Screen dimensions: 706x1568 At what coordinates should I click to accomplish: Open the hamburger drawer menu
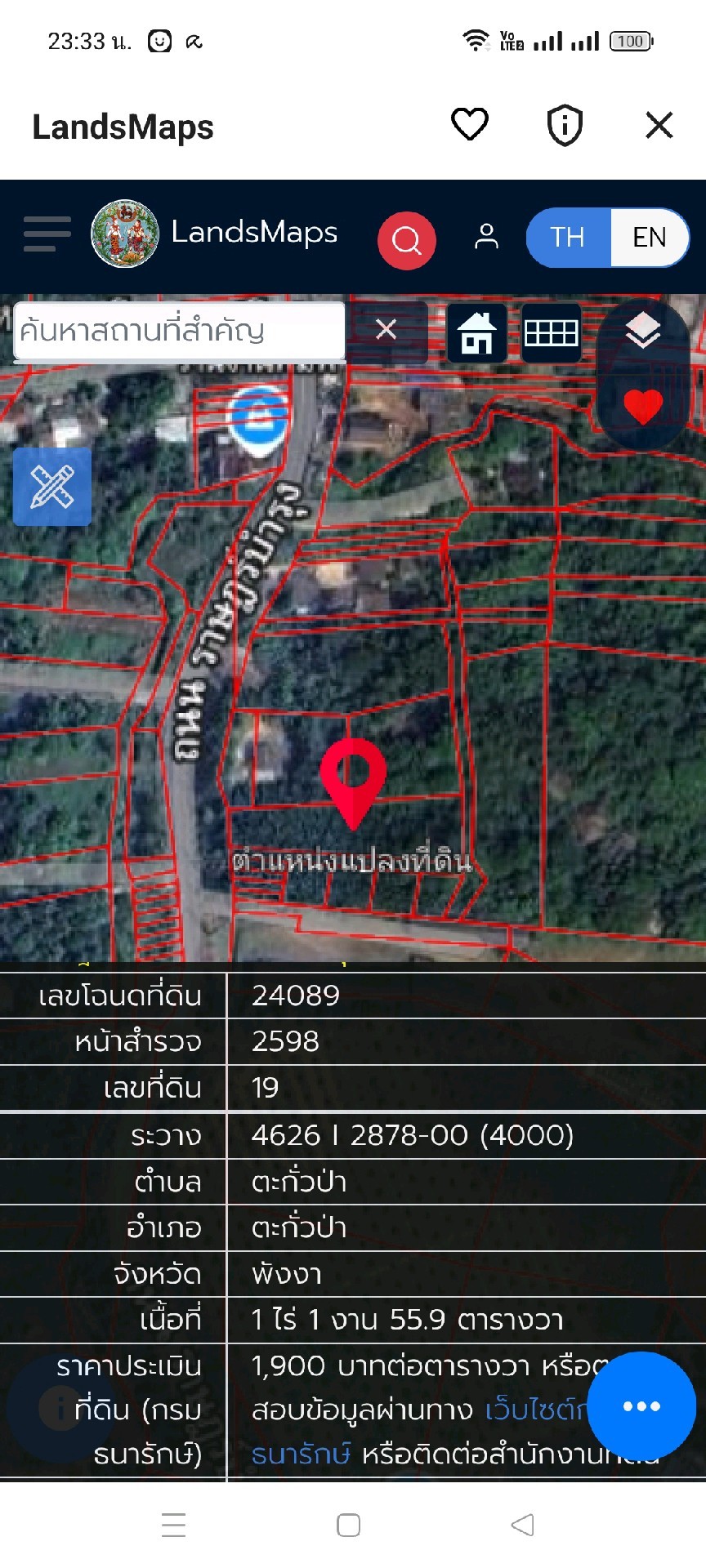coord(47,234)
